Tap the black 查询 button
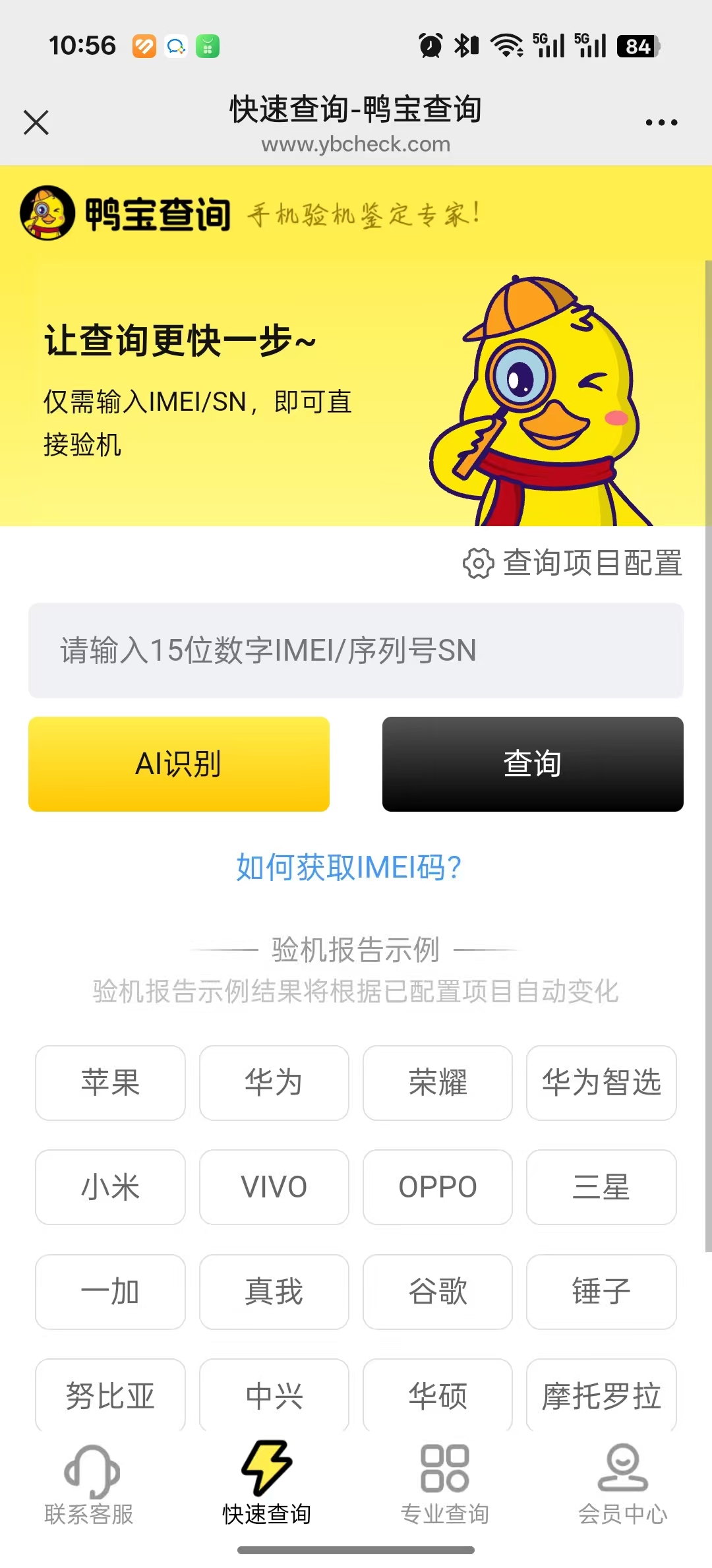 (533, 764)
